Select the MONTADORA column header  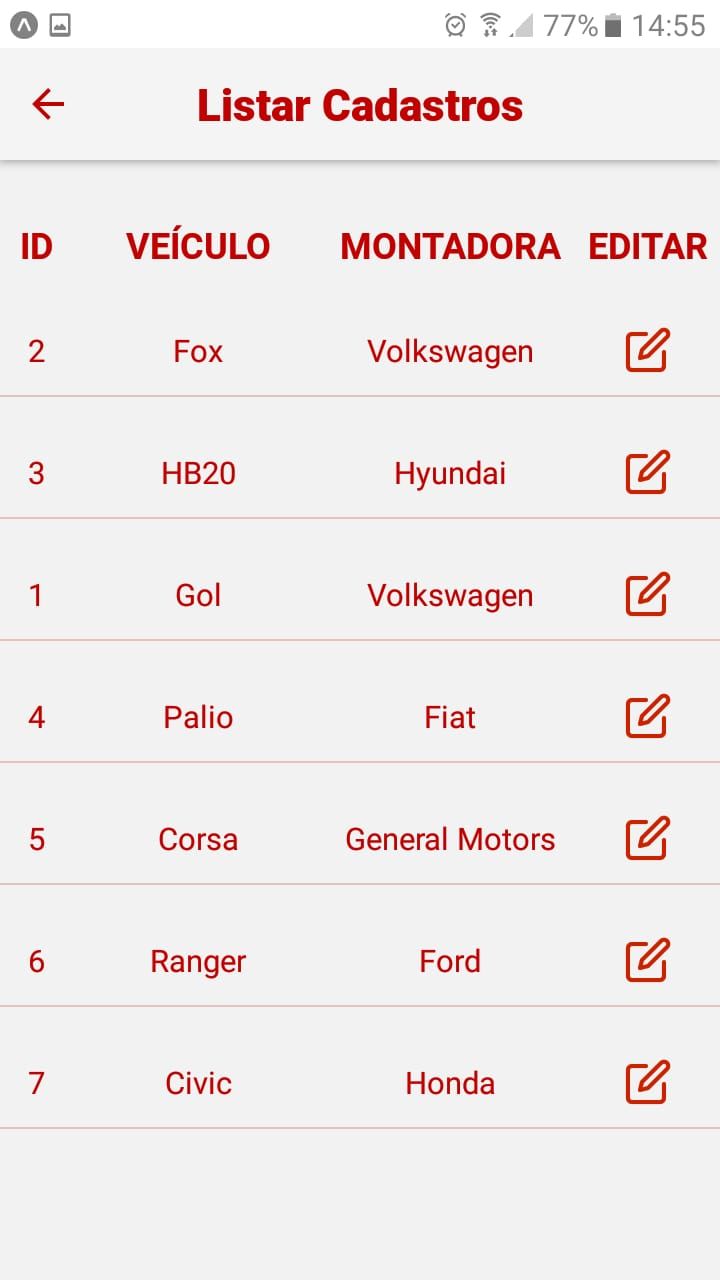point(450,246)
